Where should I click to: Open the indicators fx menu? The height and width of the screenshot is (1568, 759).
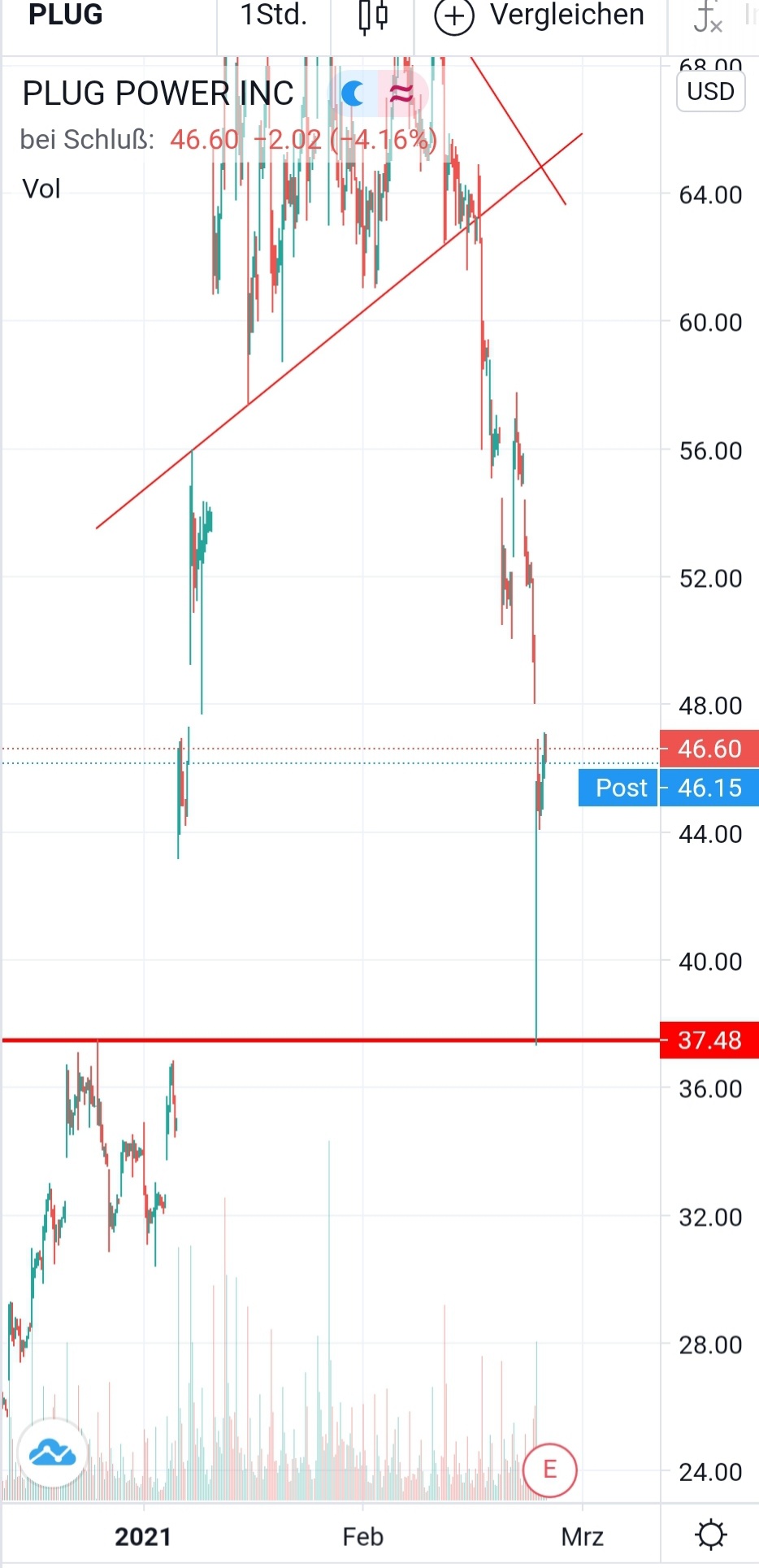pos(708,16)
